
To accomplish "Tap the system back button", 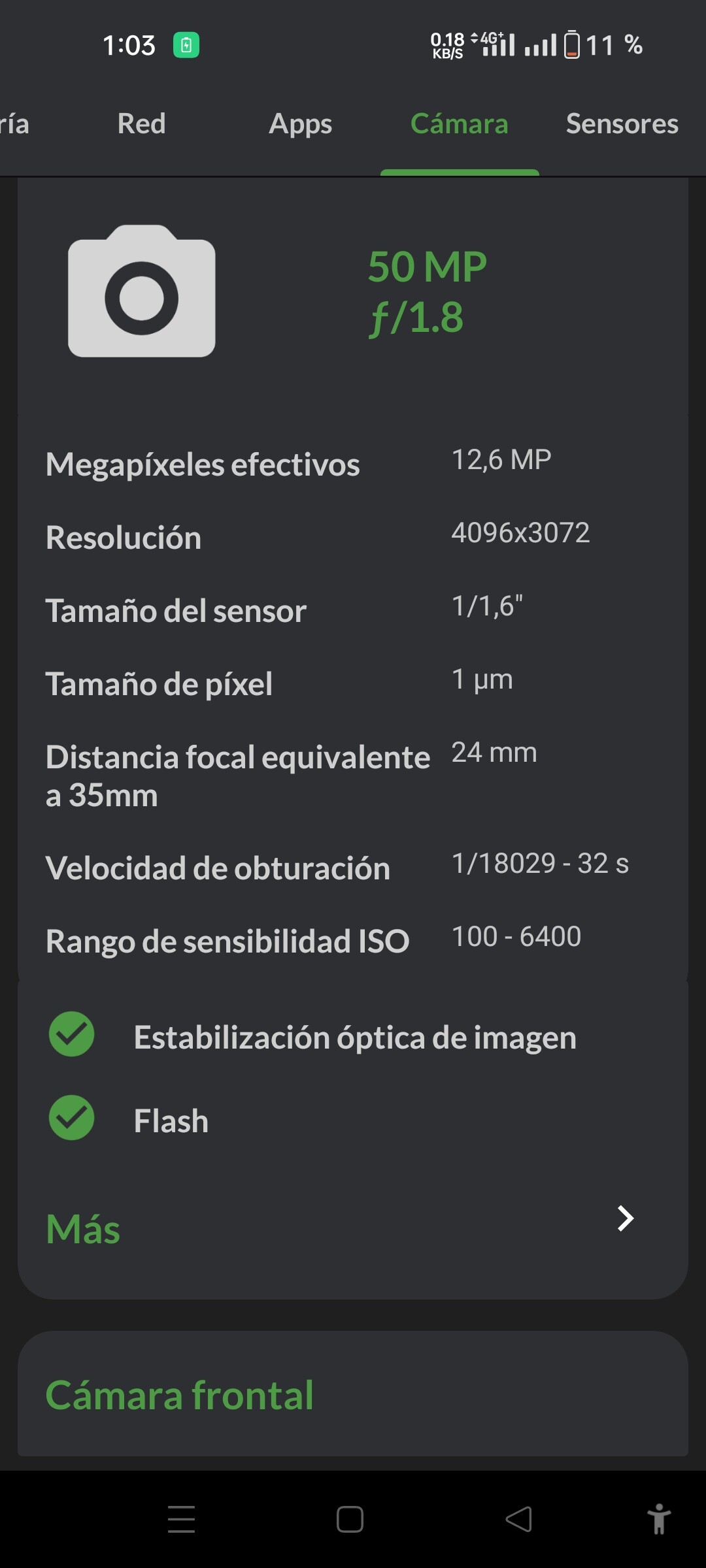I will (519, 1519).
